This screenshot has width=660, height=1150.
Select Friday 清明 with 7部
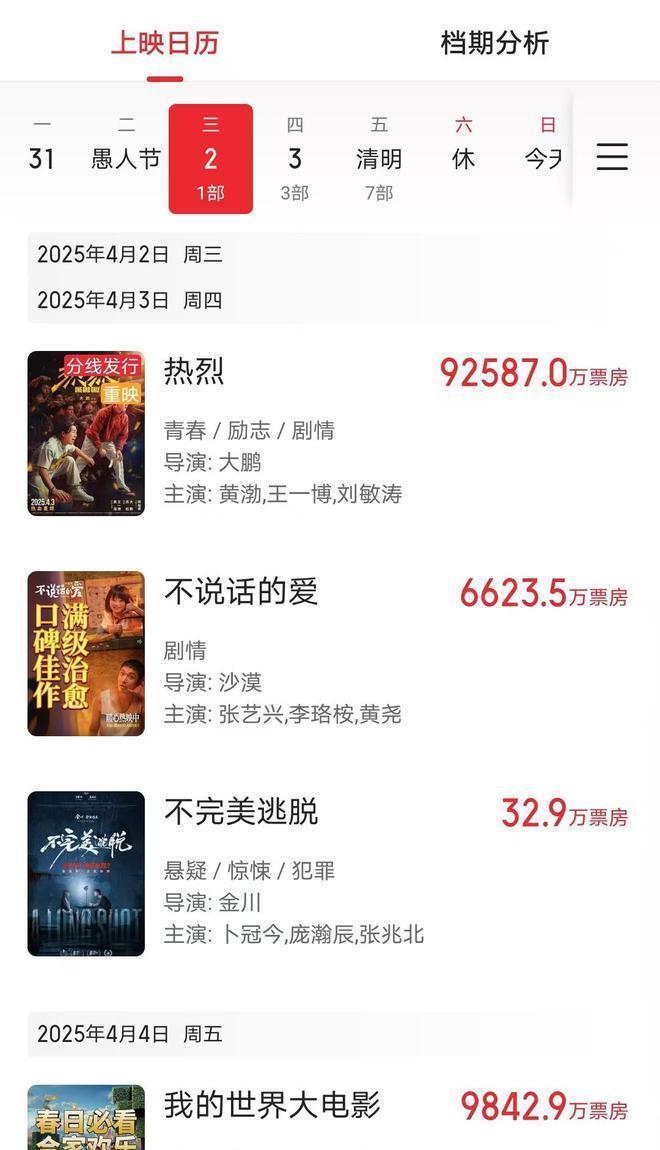pyautogui.click(x=379, y=158)
